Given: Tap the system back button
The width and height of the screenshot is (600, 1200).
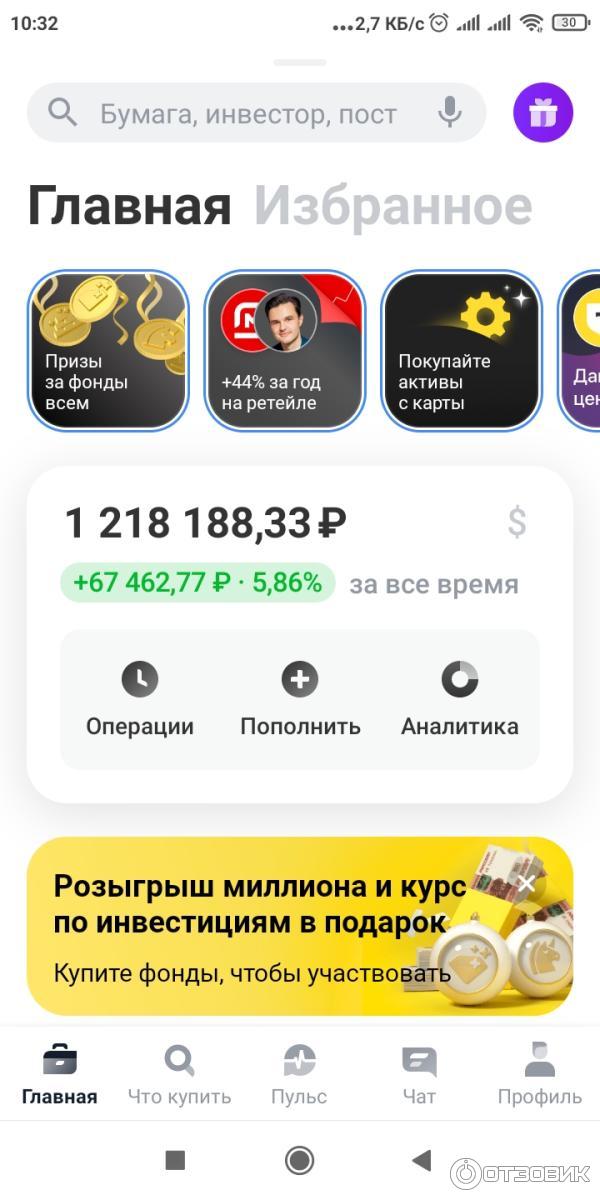Looking at the screenshot, I should click(422, 1160).
